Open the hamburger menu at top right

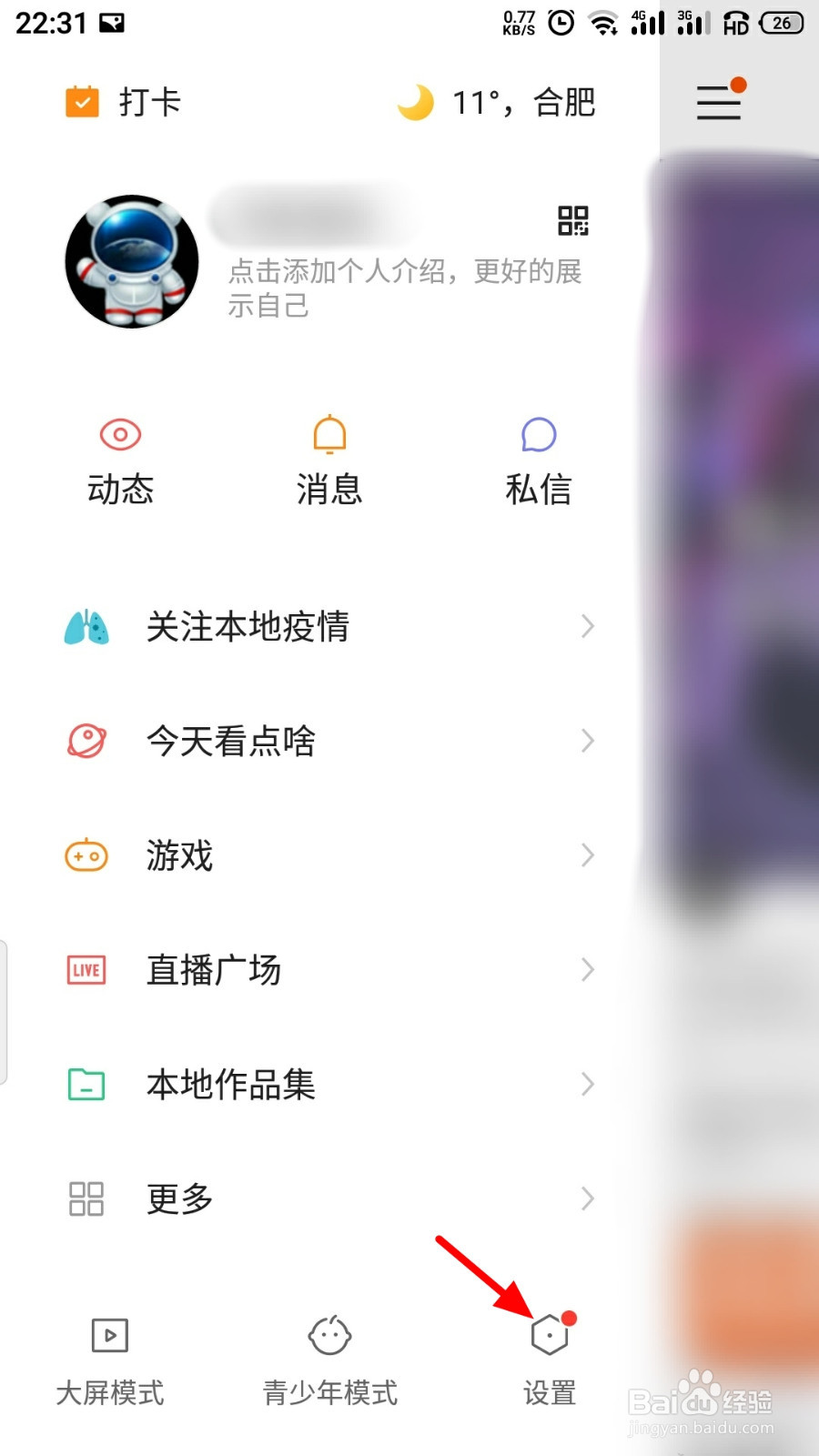pyautogui.click(x=718, y=103)
